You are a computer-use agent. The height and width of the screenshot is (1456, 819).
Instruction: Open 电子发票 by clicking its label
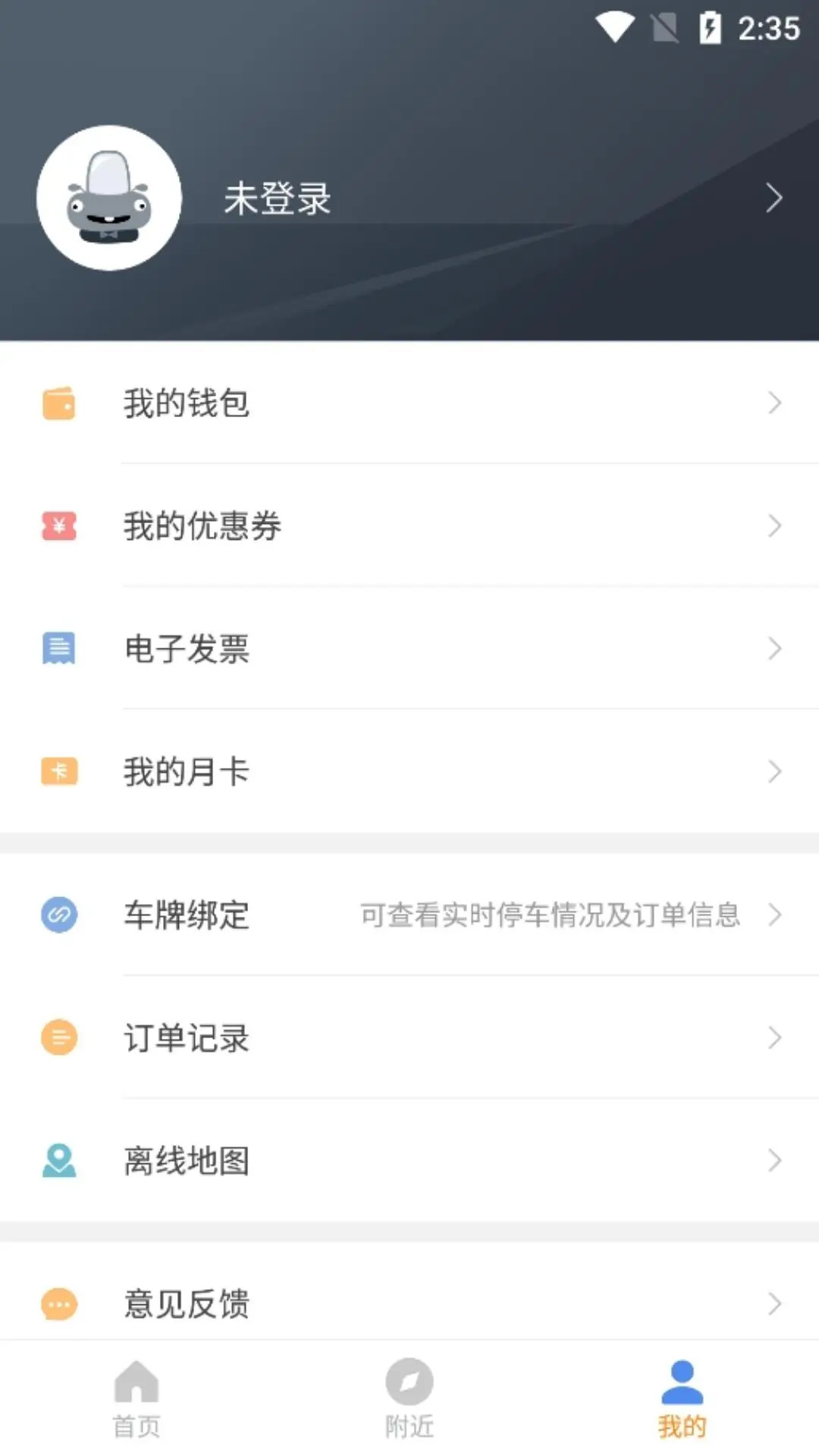[x=187, y=649]
